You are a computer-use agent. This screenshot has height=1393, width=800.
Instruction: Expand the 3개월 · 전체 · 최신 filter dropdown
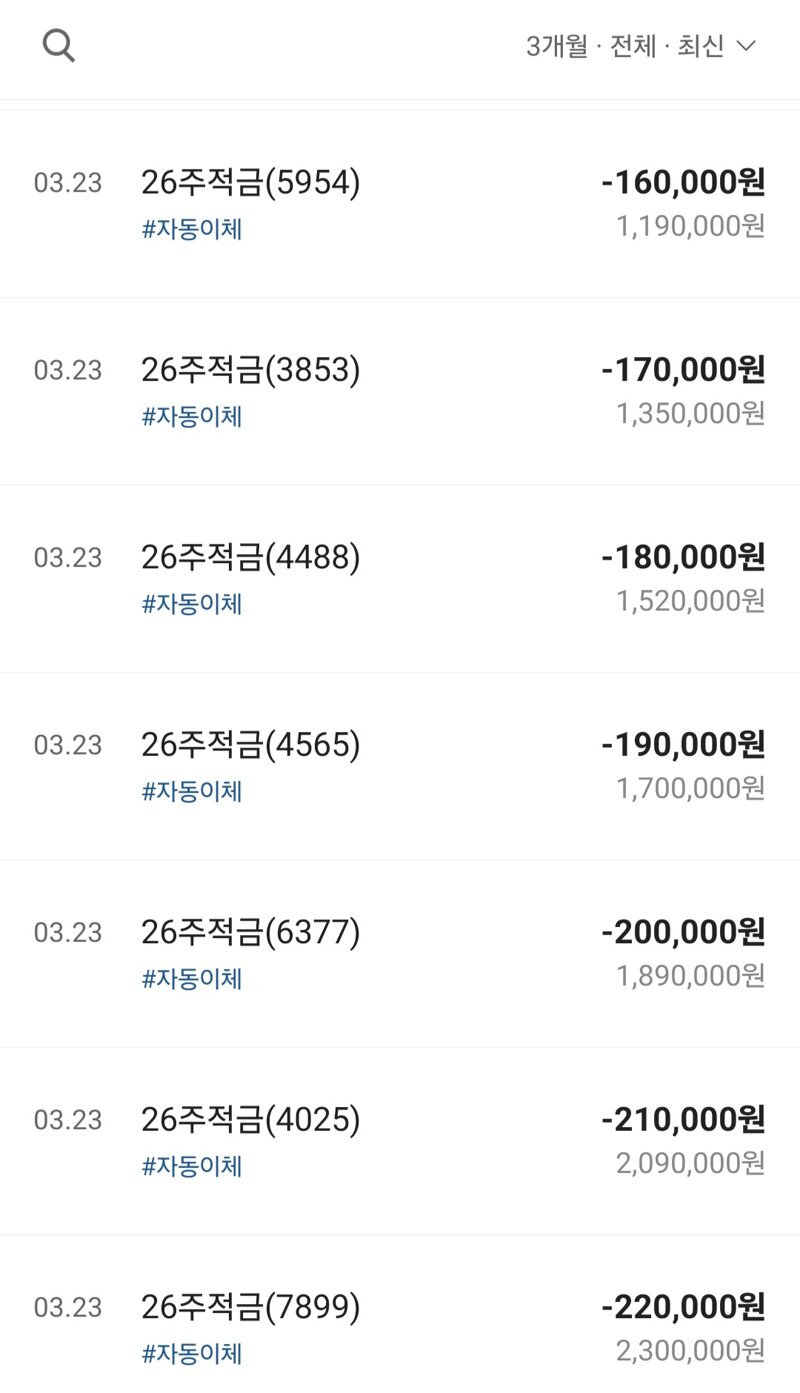pyautogui.click(x=642, y=46)
